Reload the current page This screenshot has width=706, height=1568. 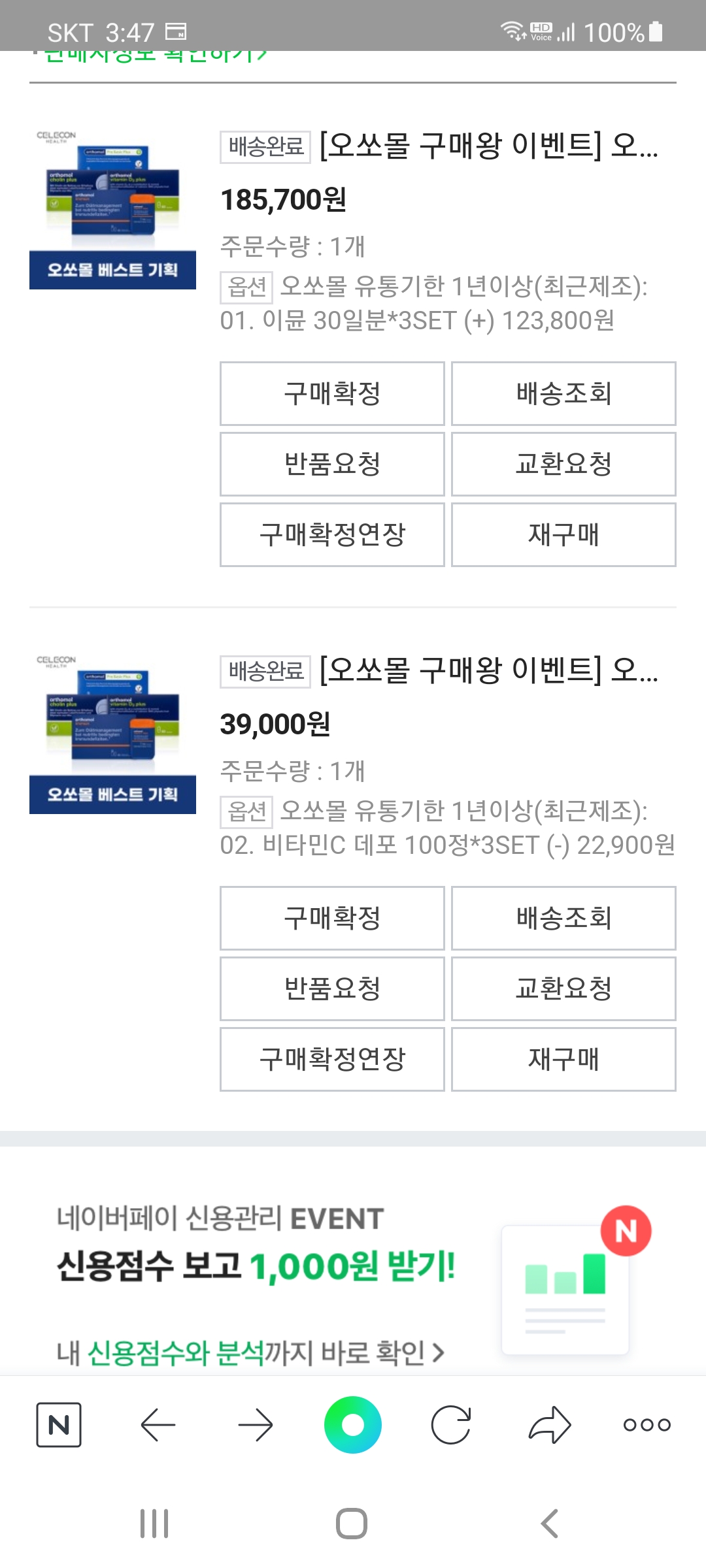click(x=451, y=1425)
